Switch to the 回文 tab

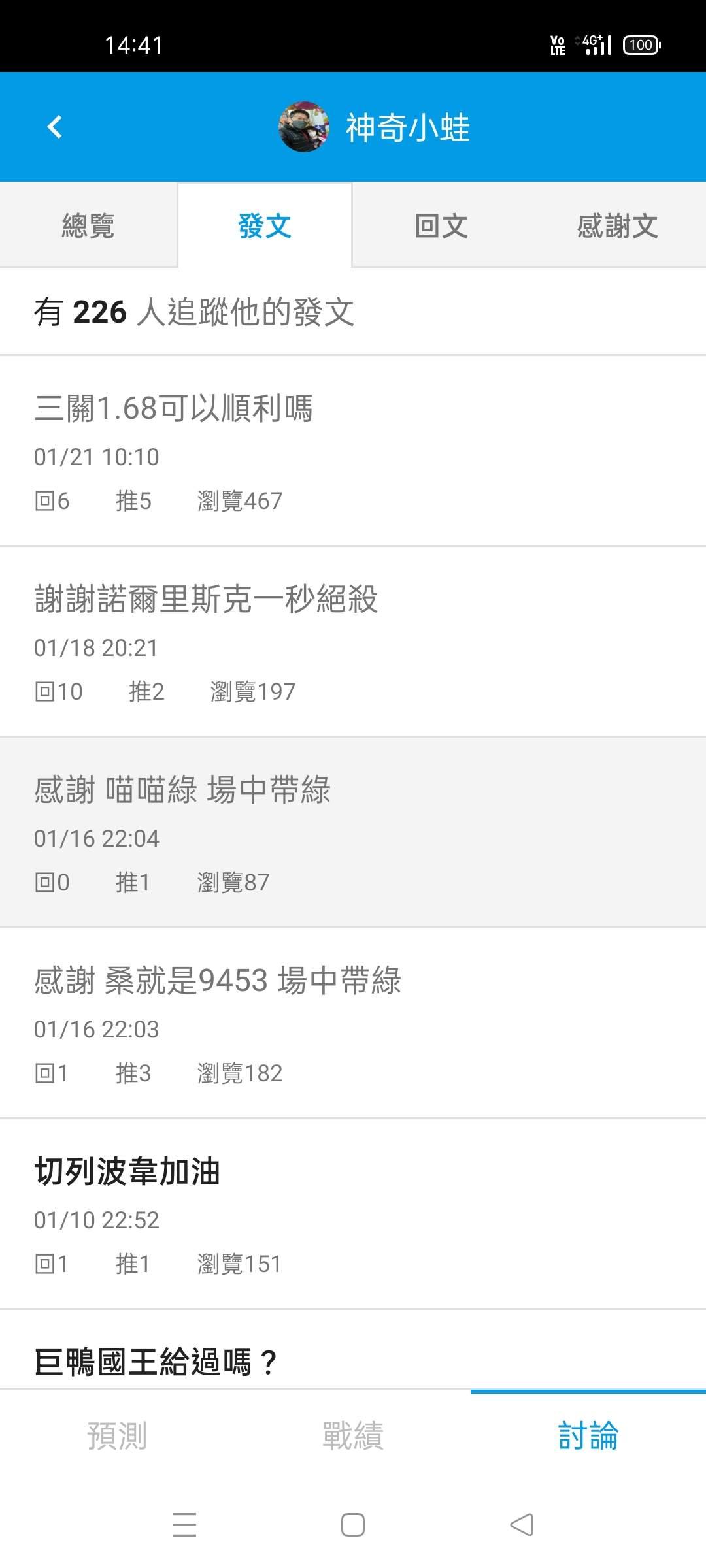[441, 226]
